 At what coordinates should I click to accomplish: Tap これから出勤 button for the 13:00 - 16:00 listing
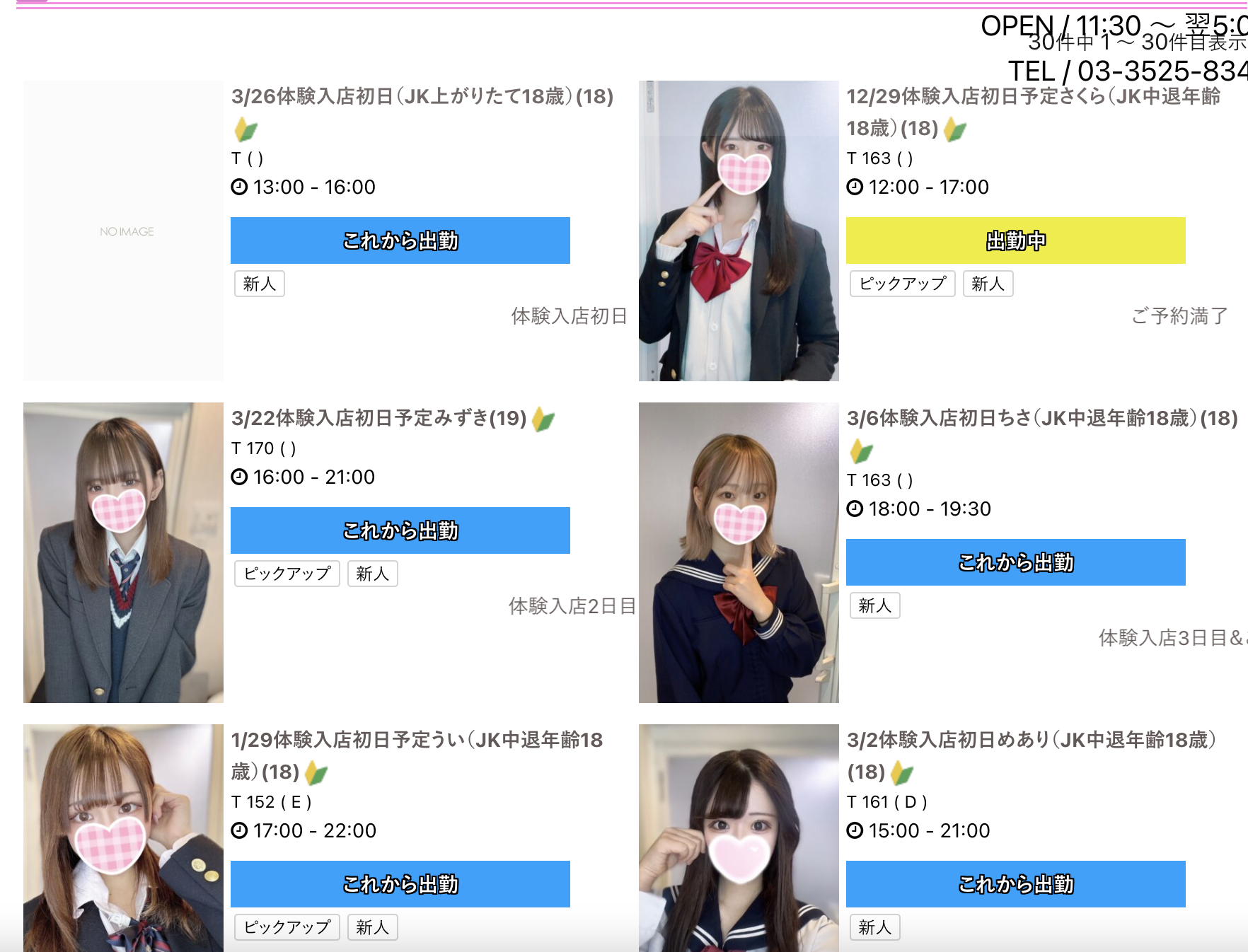[x=400, y=240]
